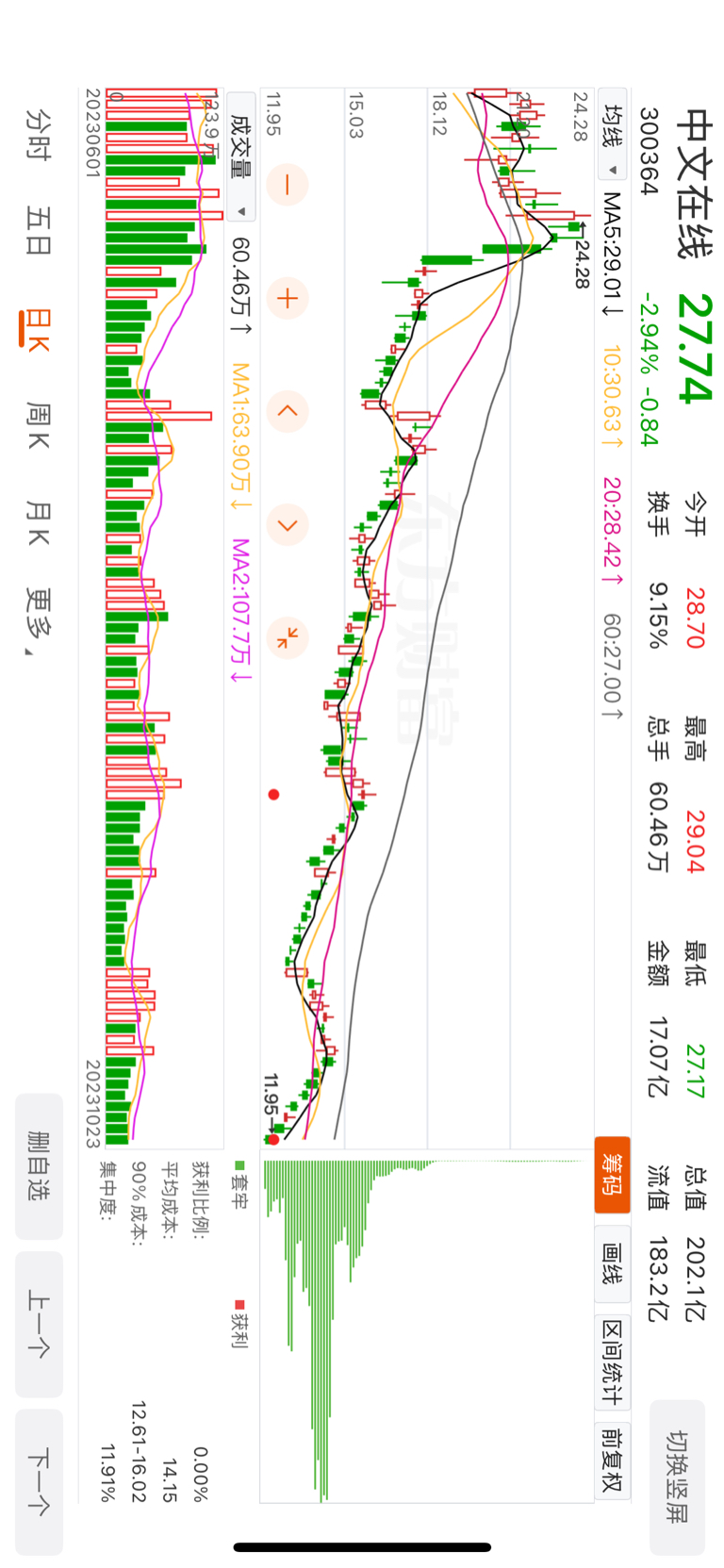Switch to the 分时 intraday tab

pyautogui.click(x=39, y=134)
